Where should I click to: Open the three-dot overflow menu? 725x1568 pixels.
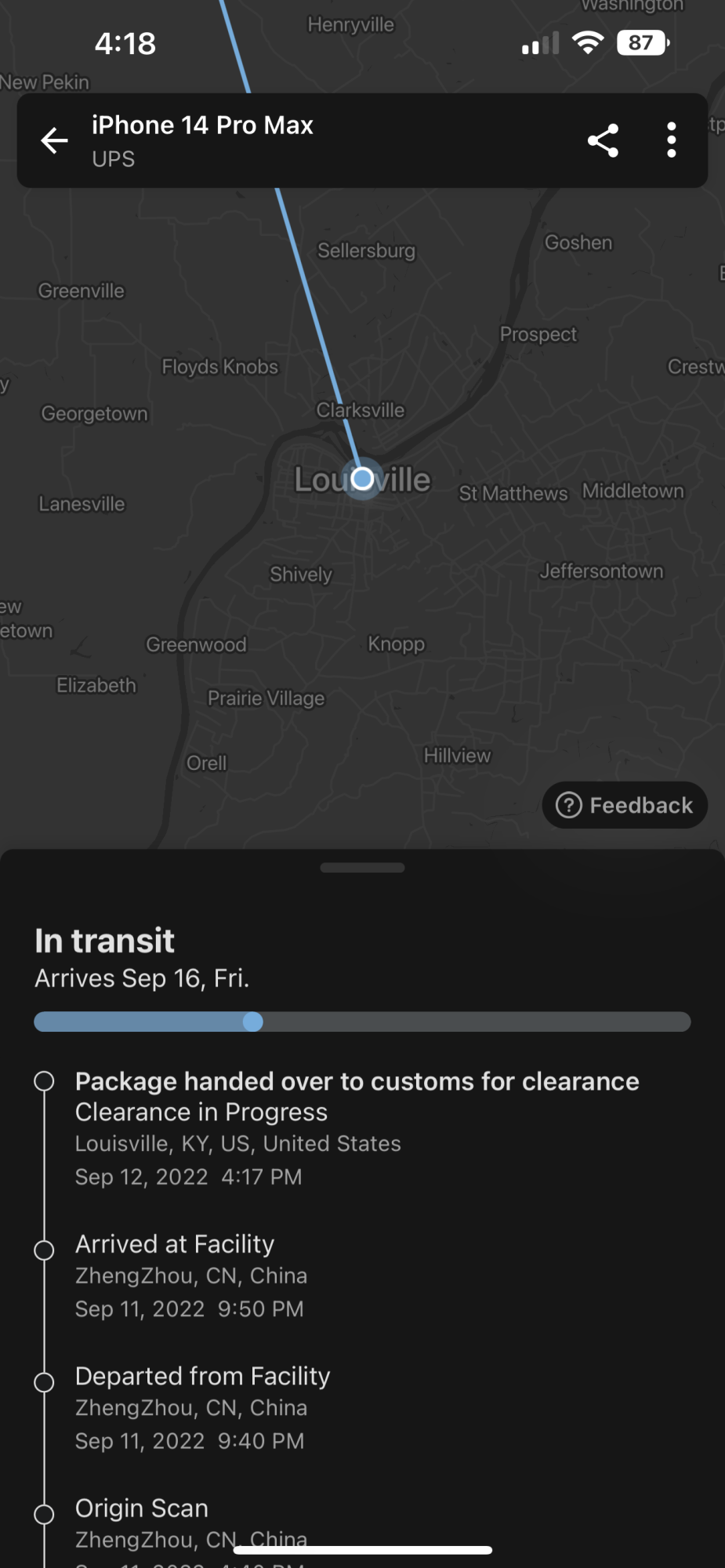tap(671, 140)
